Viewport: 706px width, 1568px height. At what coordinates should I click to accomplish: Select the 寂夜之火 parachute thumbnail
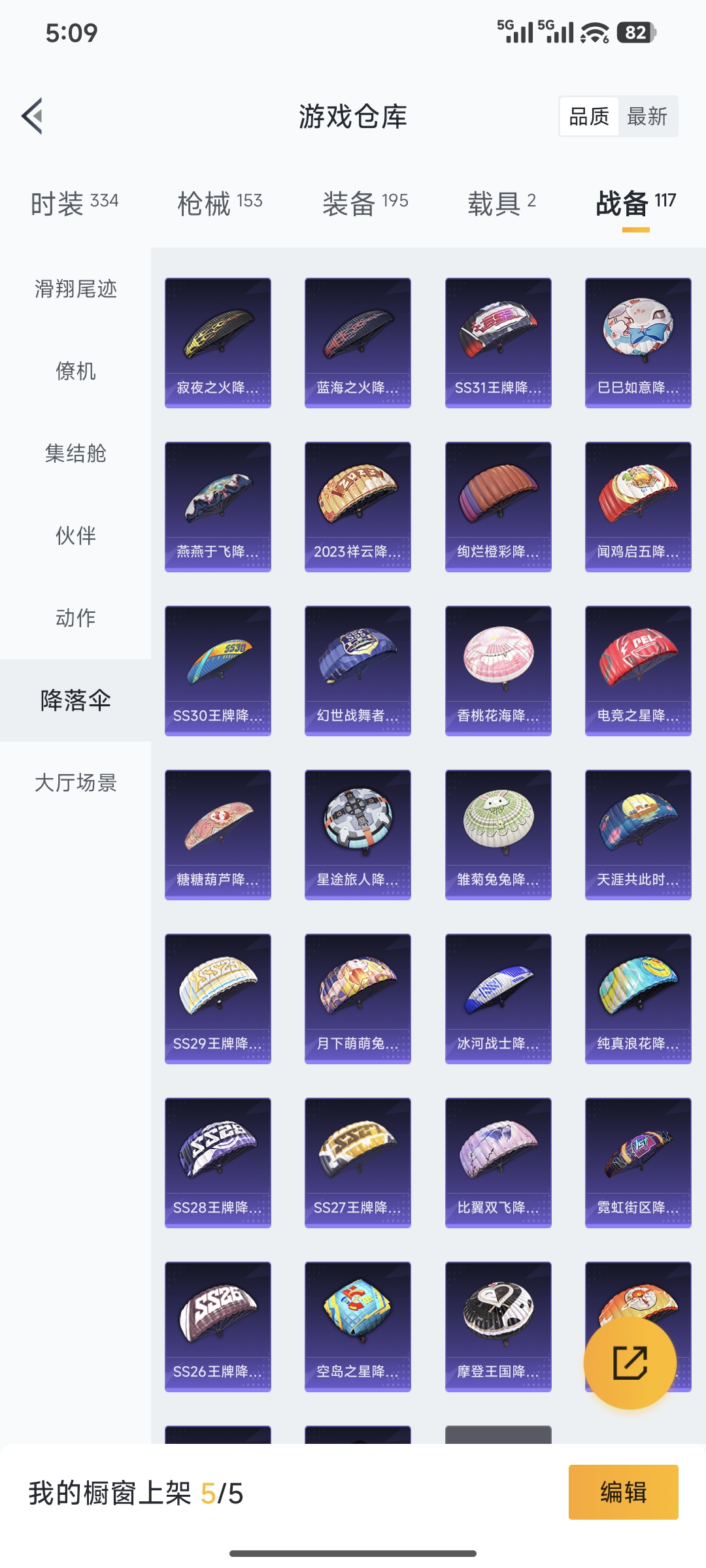pyautogui.click(x=218, y=343)
